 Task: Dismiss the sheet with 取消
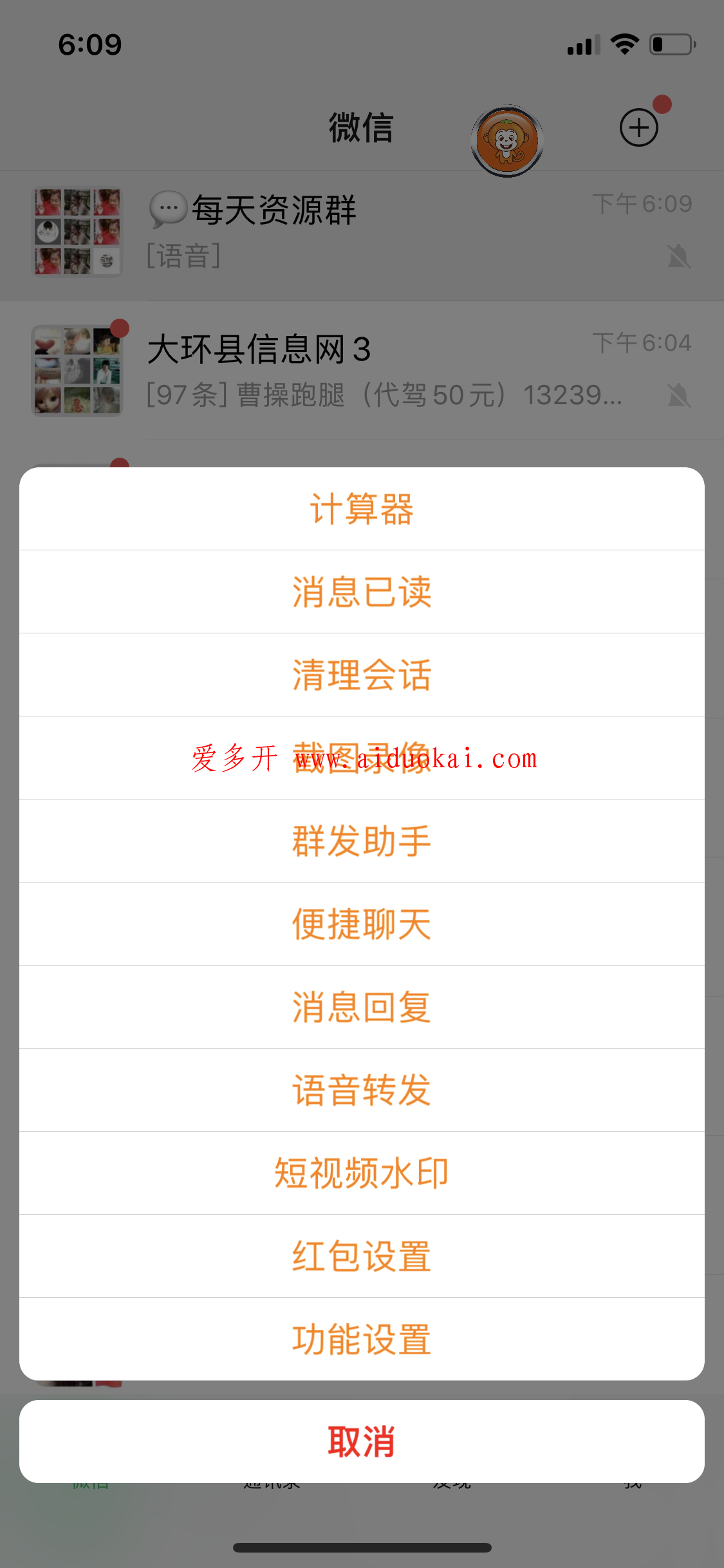pyautogui.click(x=362, y=1442)
